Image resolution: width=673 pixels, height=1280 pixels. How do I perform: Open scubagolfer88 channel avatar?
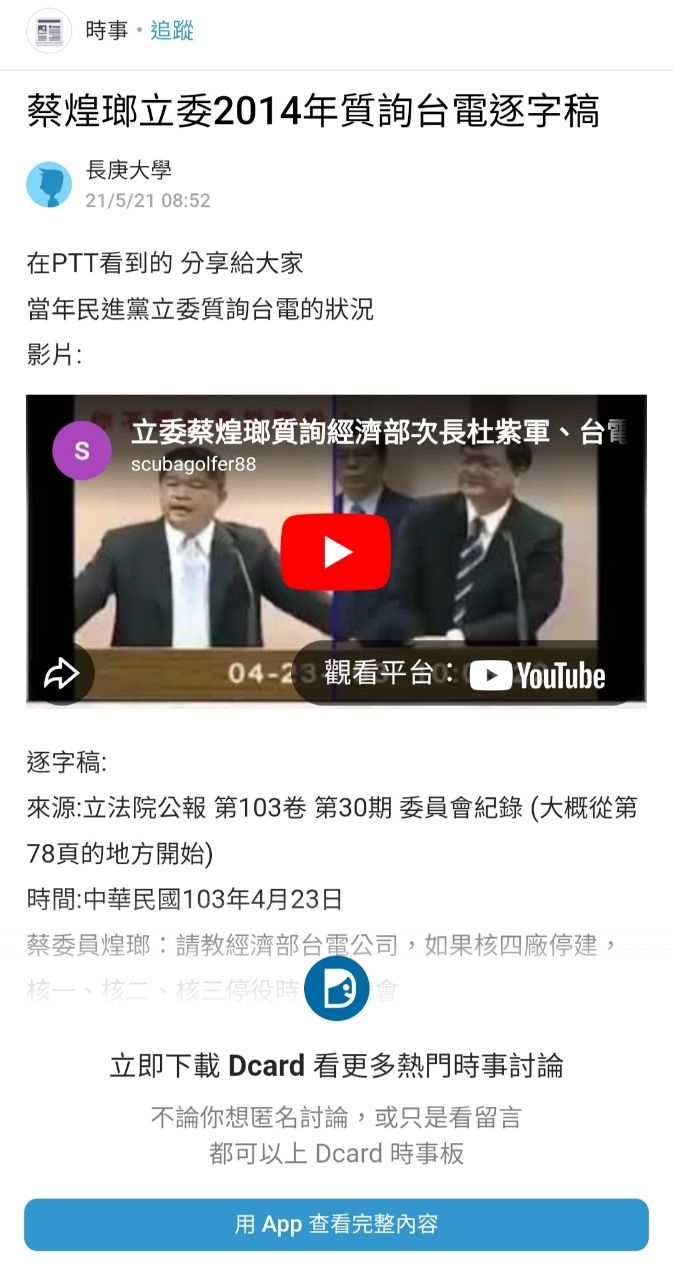tap(81, 449)
